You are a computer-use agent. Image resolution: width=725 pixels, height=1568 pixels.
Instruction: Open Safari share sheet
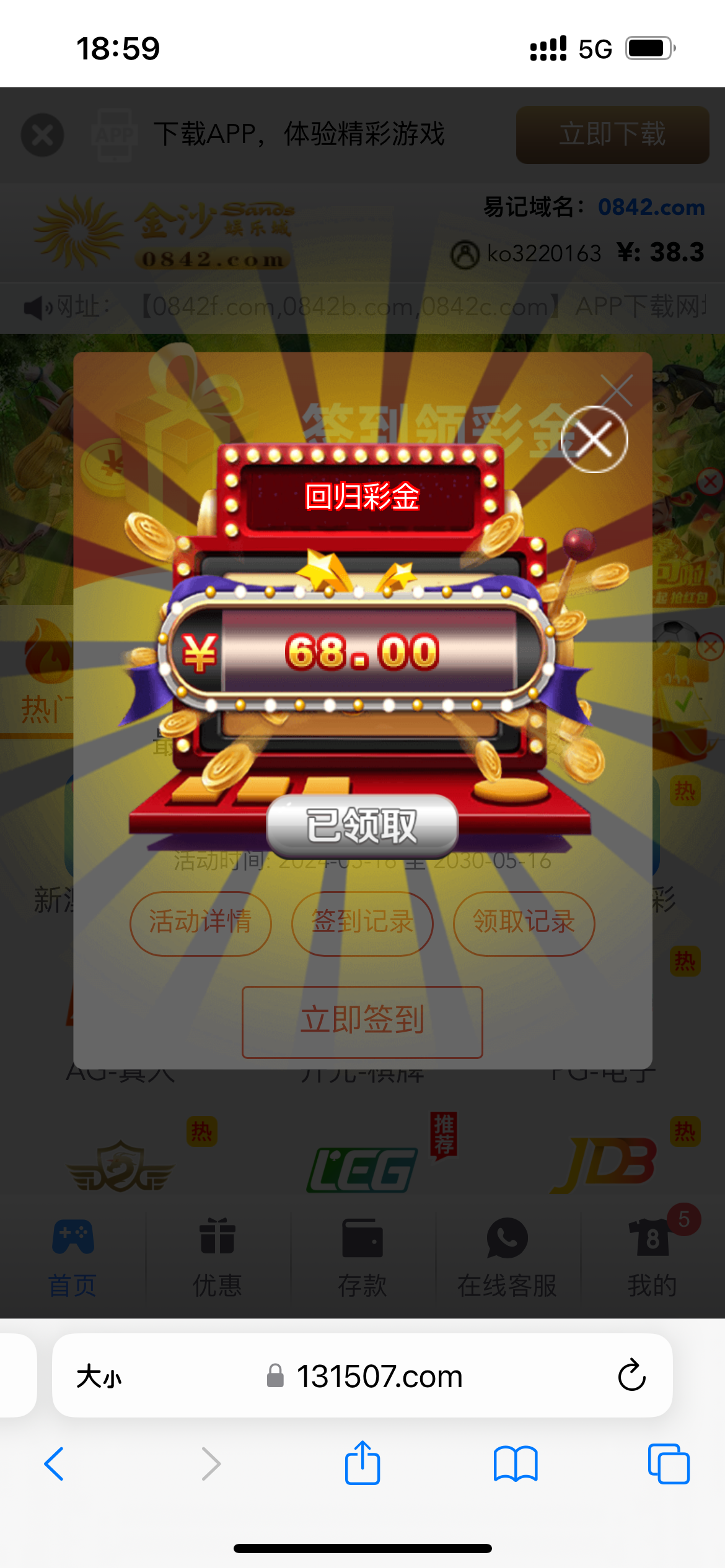point(362,1464)
